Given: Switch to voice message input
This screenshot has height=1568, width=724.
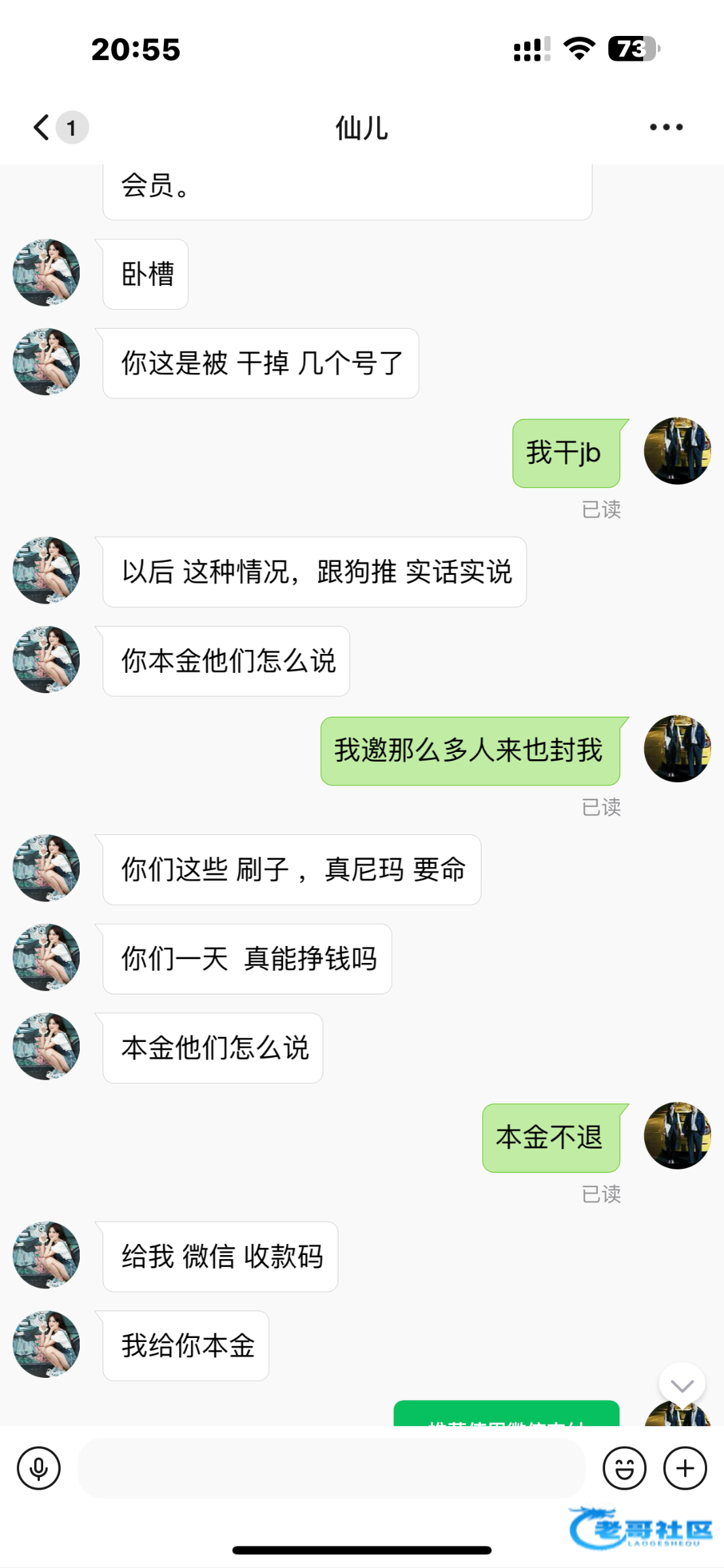Looking at the screenshot, I should (x=39, y=1468).
